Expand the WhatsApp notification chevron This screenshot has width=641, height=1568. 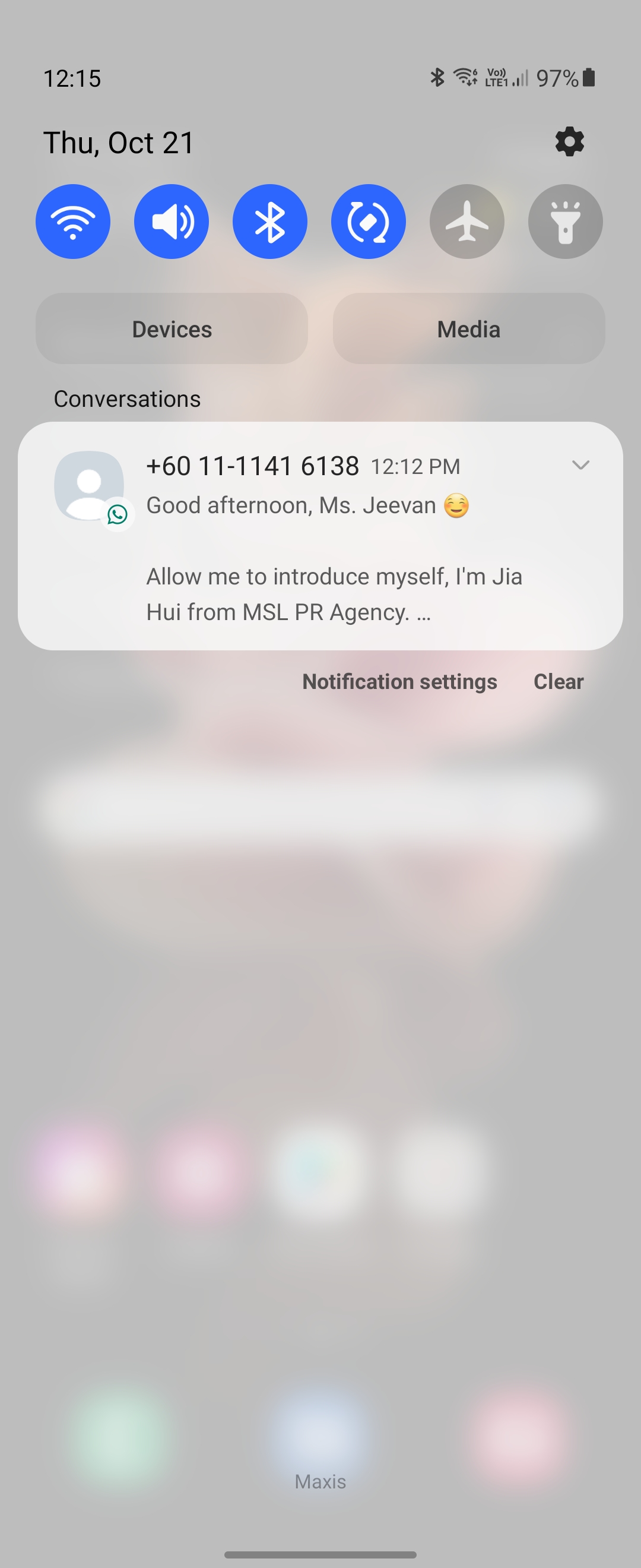pyautogui.click(x=581, y=466)
